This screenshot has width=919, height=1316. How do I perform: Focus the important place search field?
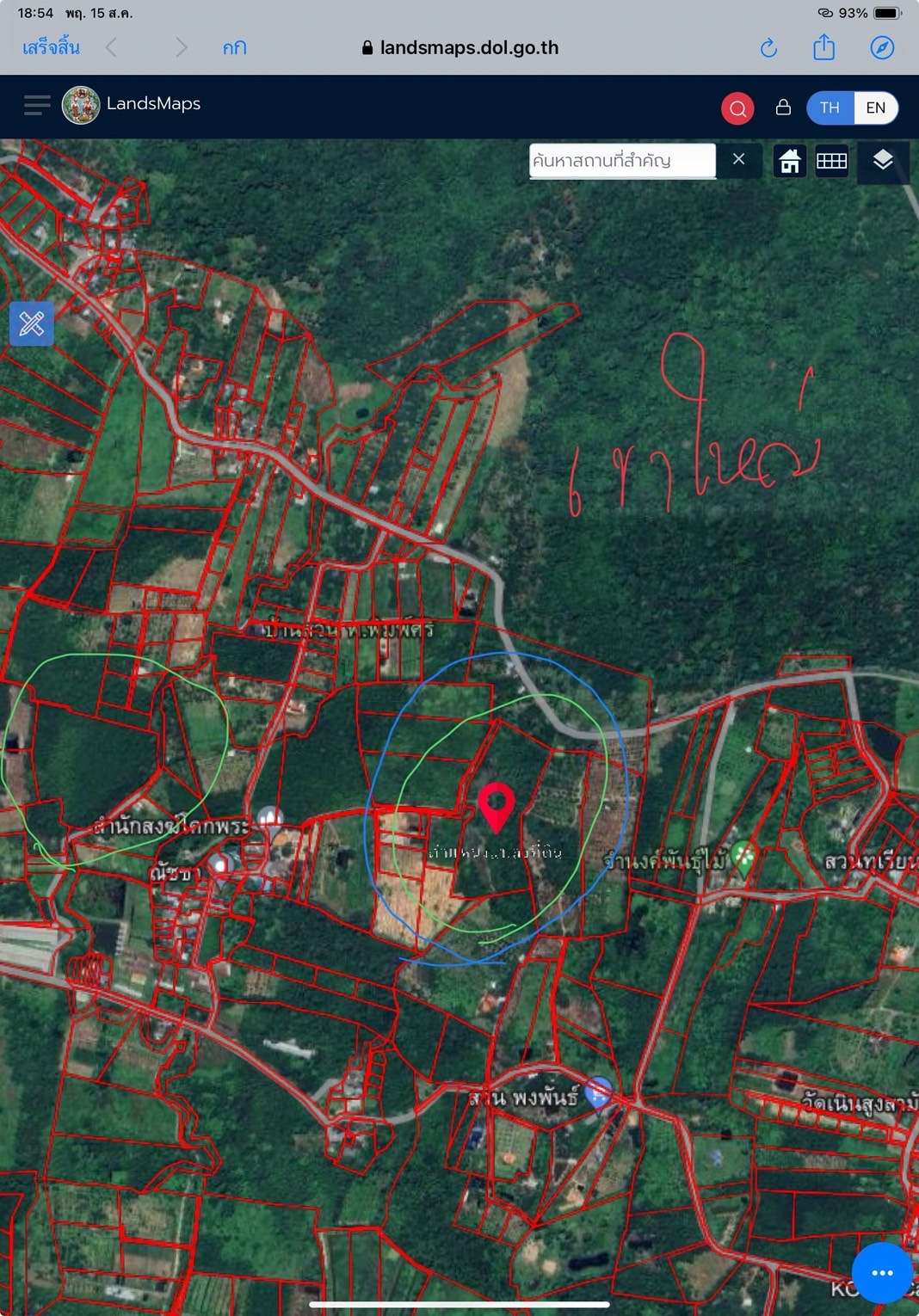click(x=621, y=160)
